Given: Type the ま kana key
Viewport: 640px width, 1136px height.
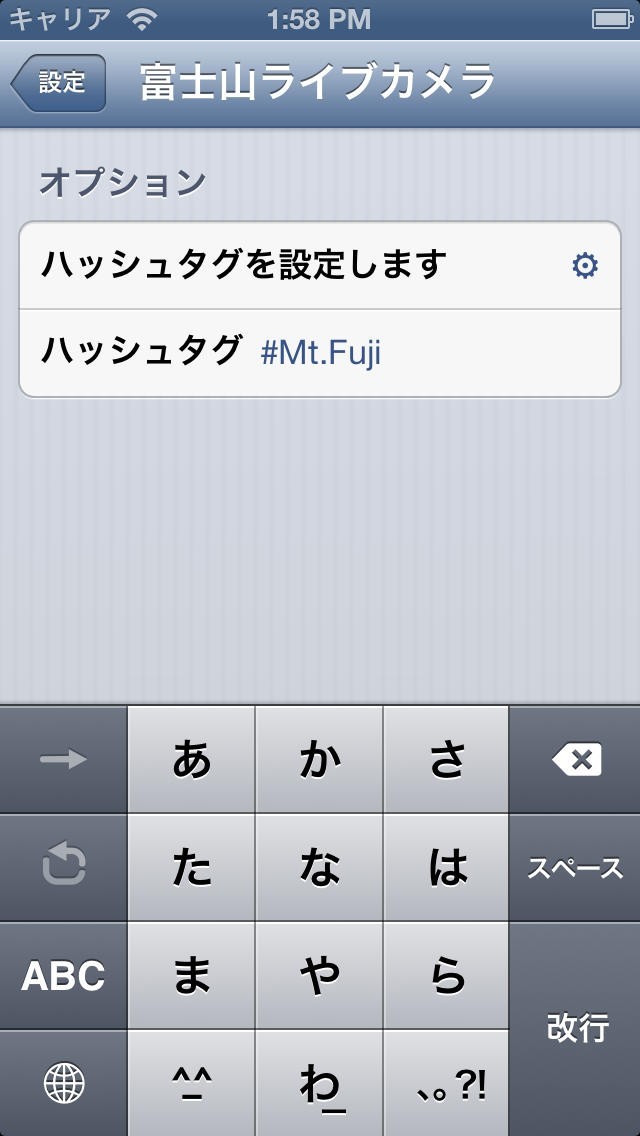Looking at the screenshot, I should [192, 976].
